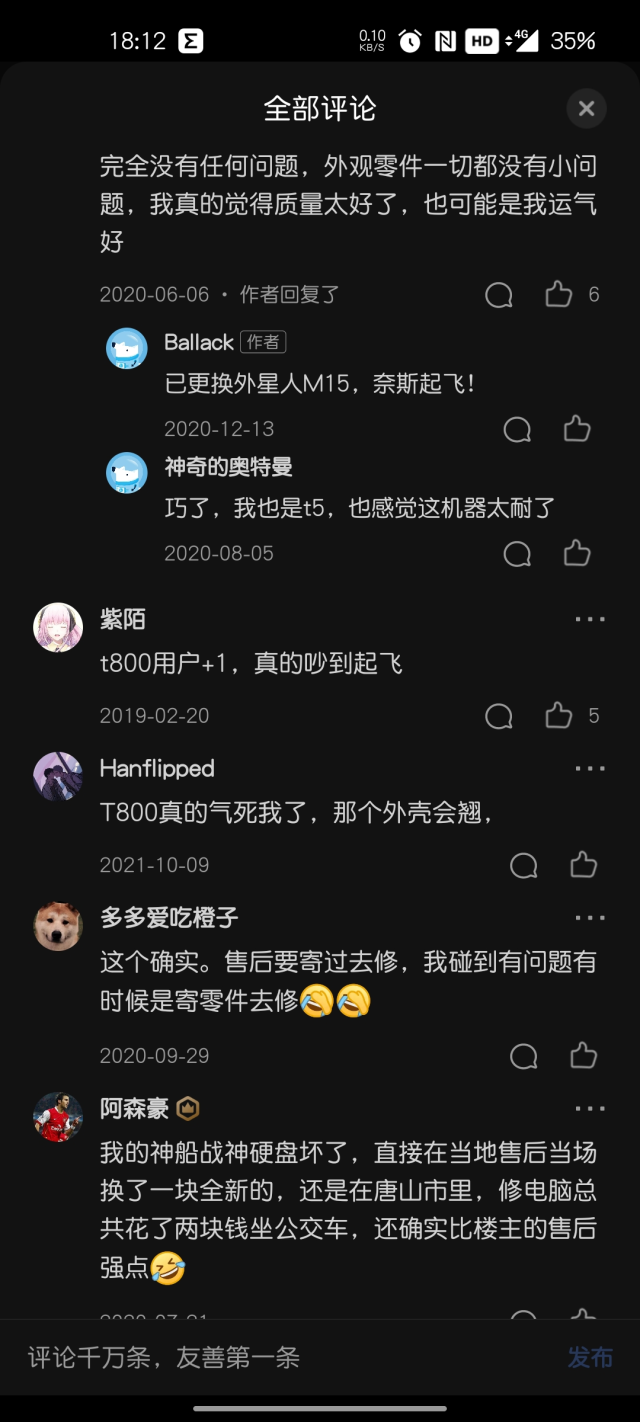Image resolution: width=640 pixels, height=1422 pixels.
Task: Open Ballack's avatar in the reply
Action: tap(127, 348)
